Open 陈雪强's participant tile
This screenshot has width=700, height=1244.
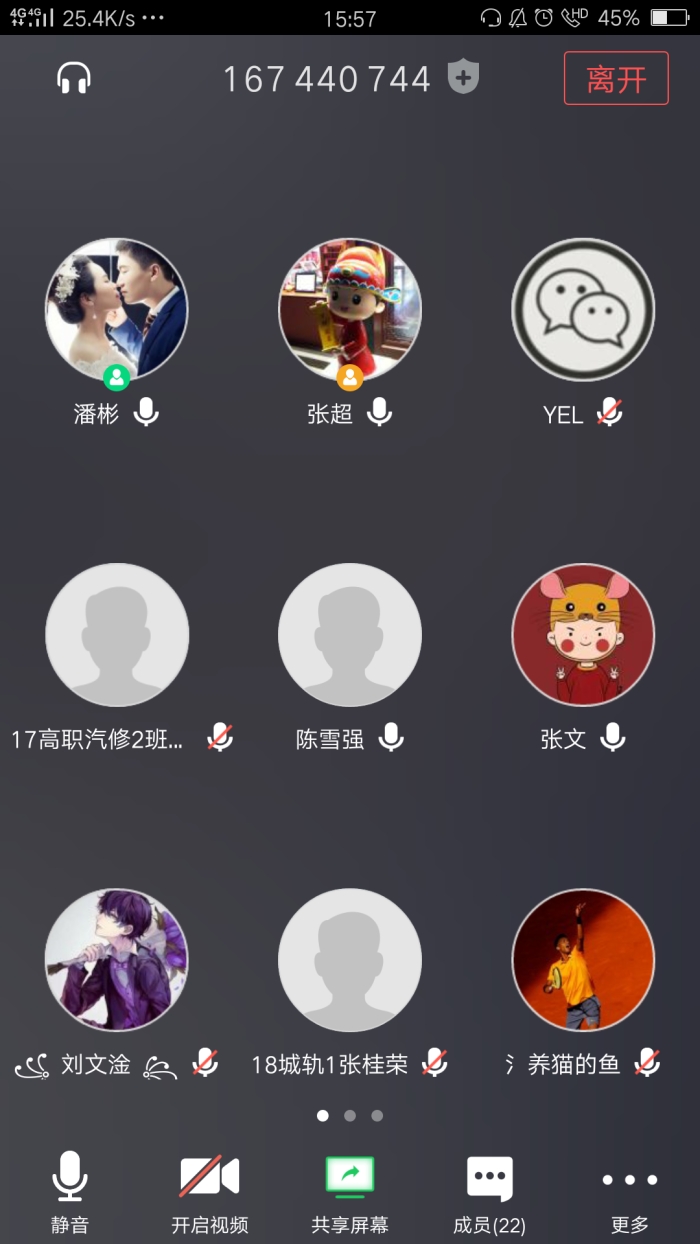(350, 635)
